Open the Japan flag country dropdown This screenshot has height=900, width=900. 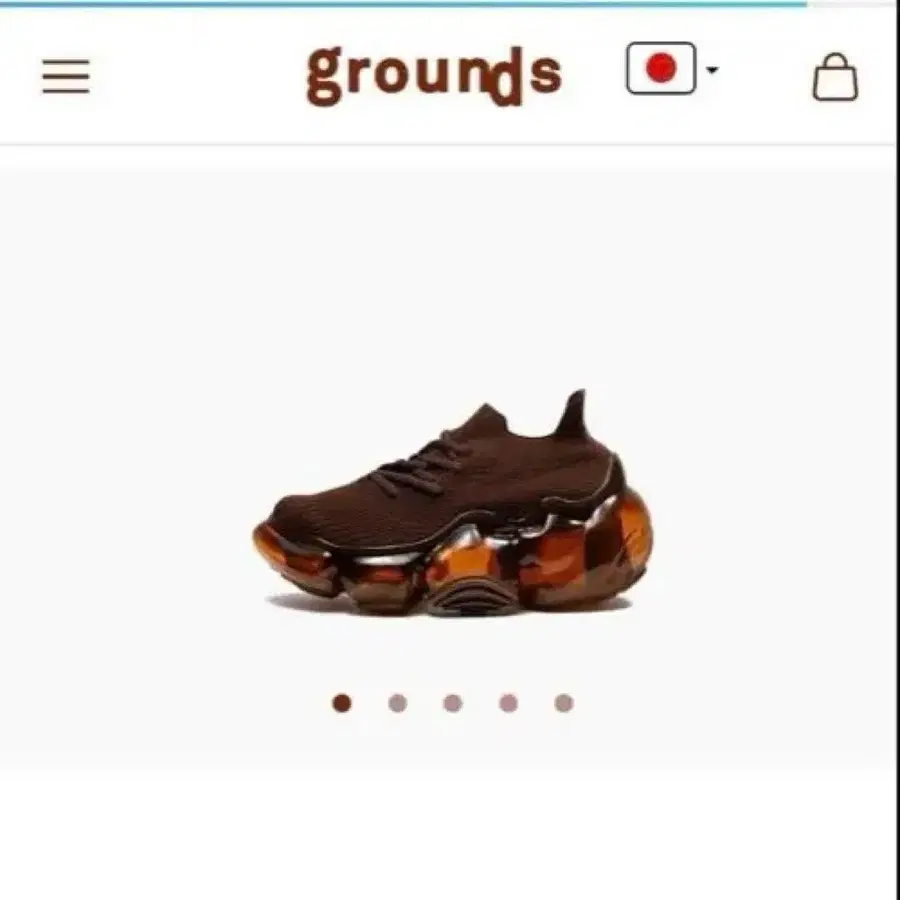[672, 68]
